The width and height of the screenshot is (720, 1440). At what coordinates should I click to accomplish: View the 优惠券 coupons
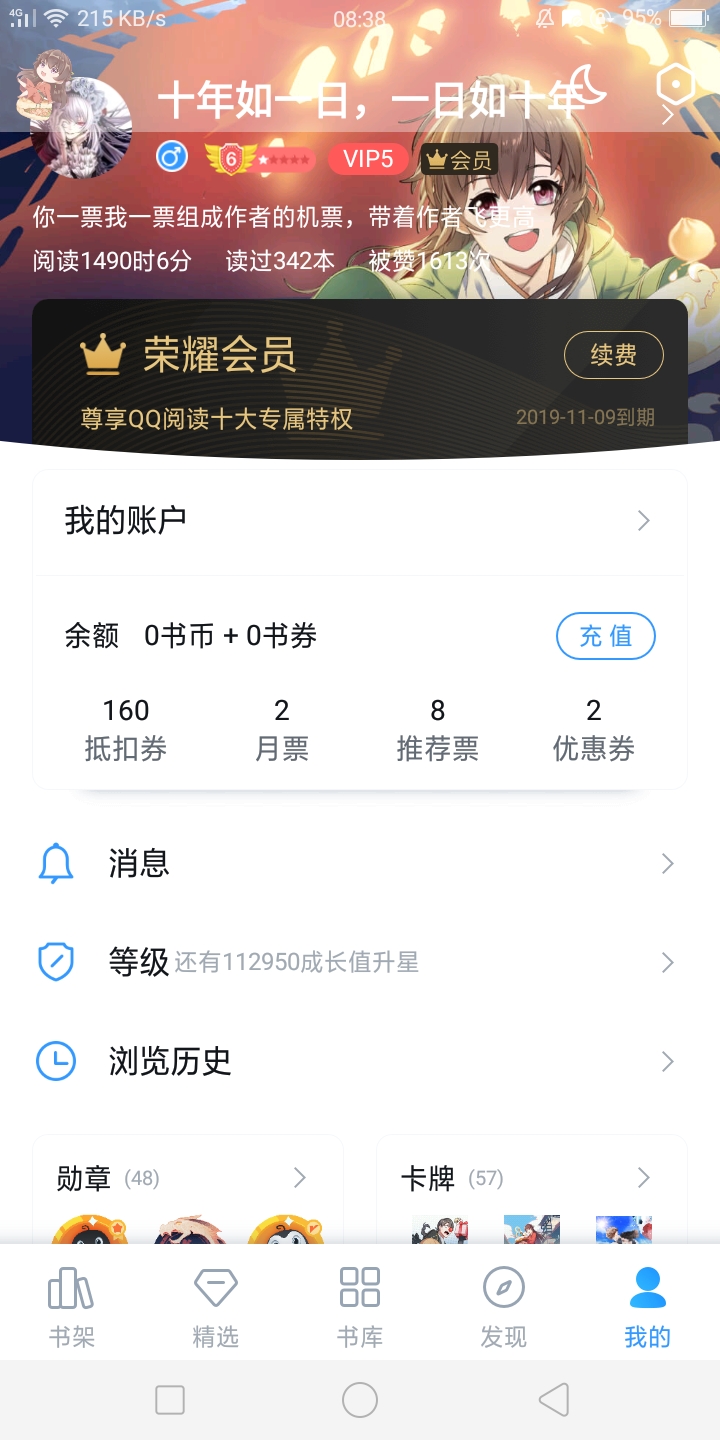tap(593, 729)
